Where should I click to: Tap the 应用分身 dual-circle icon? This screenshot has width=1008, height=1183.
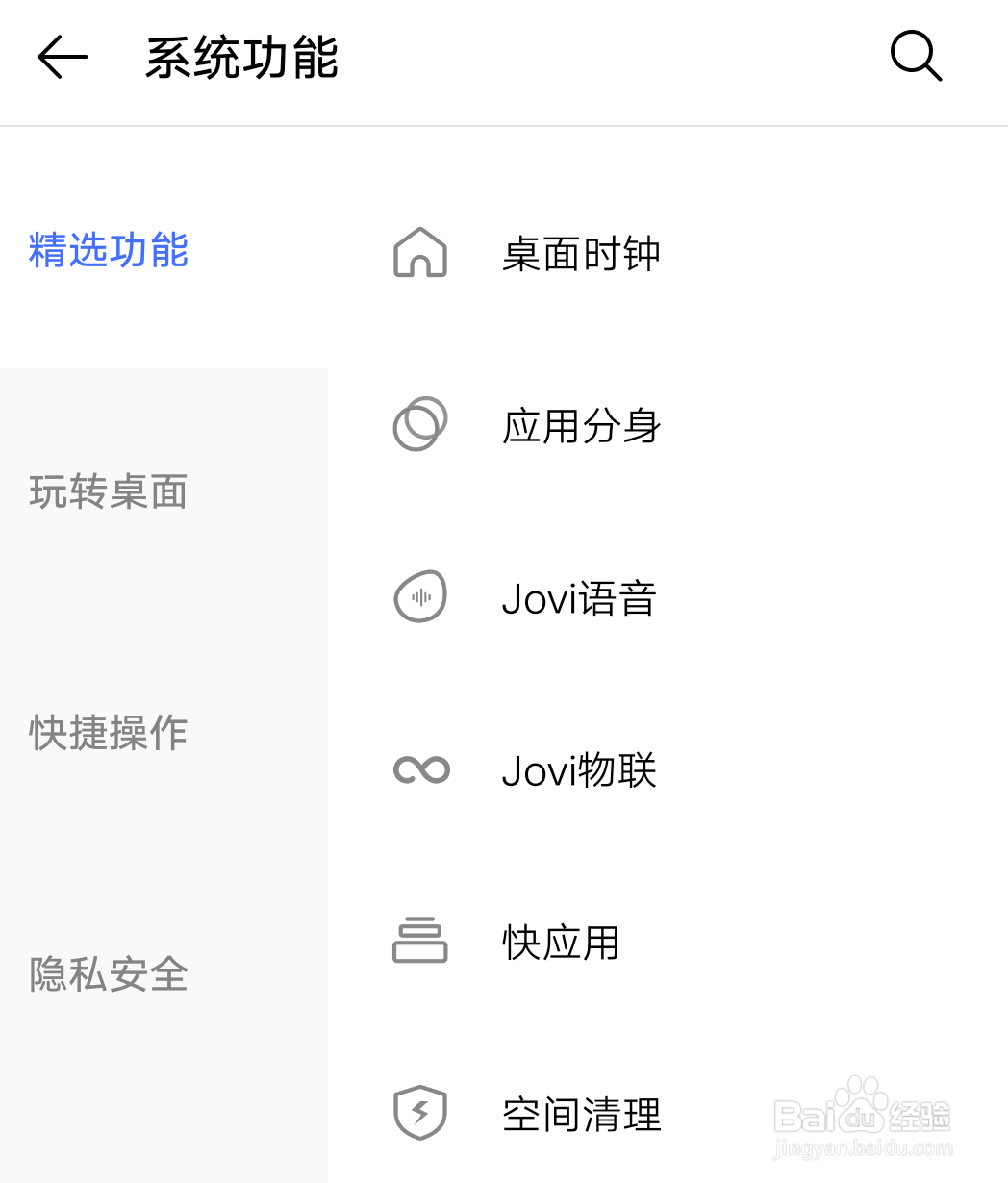point(419,423)
